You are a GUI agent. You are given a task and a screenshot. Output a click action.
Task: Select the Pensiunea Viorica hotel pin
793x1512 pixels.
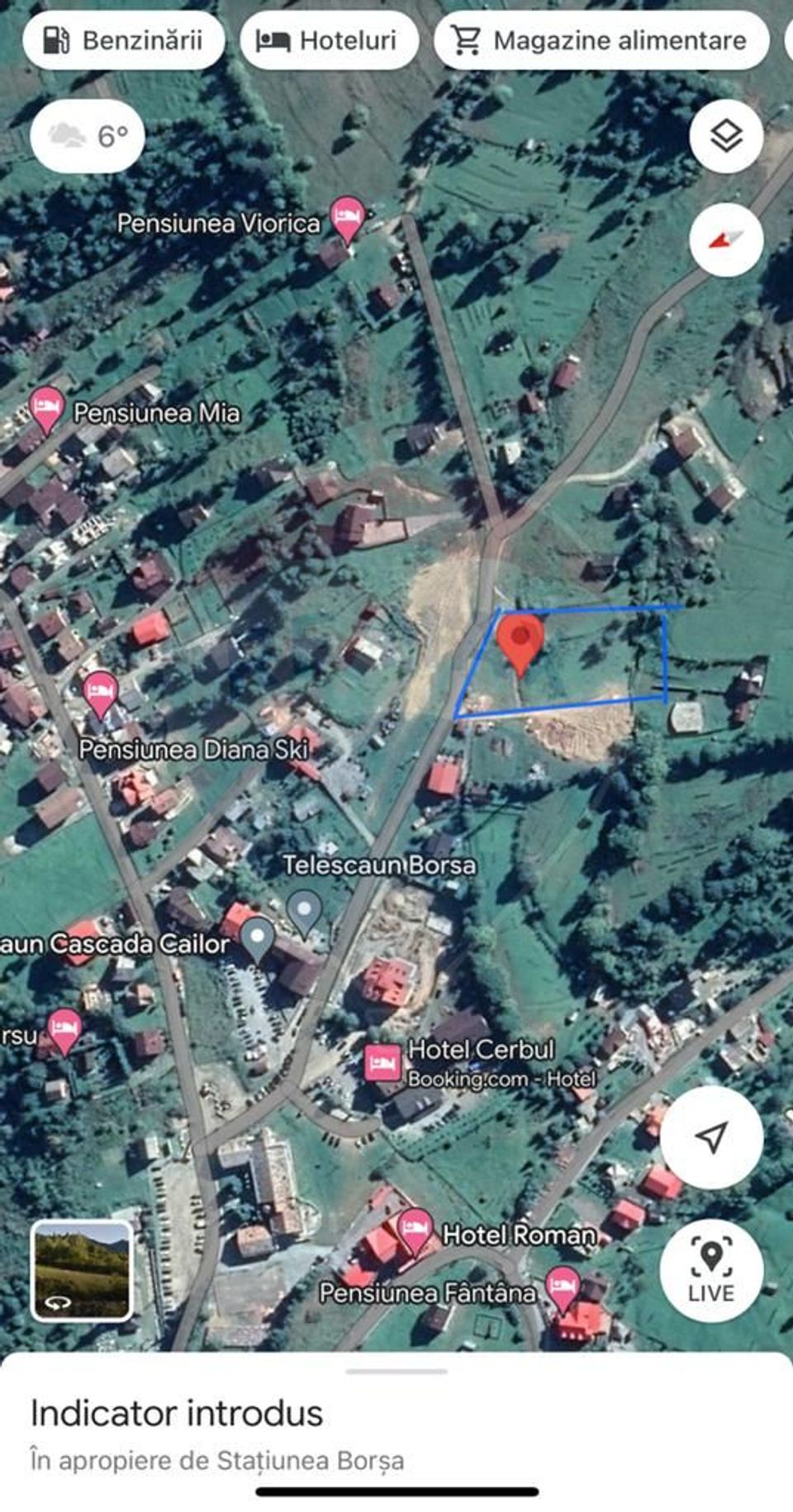[348, 216]
